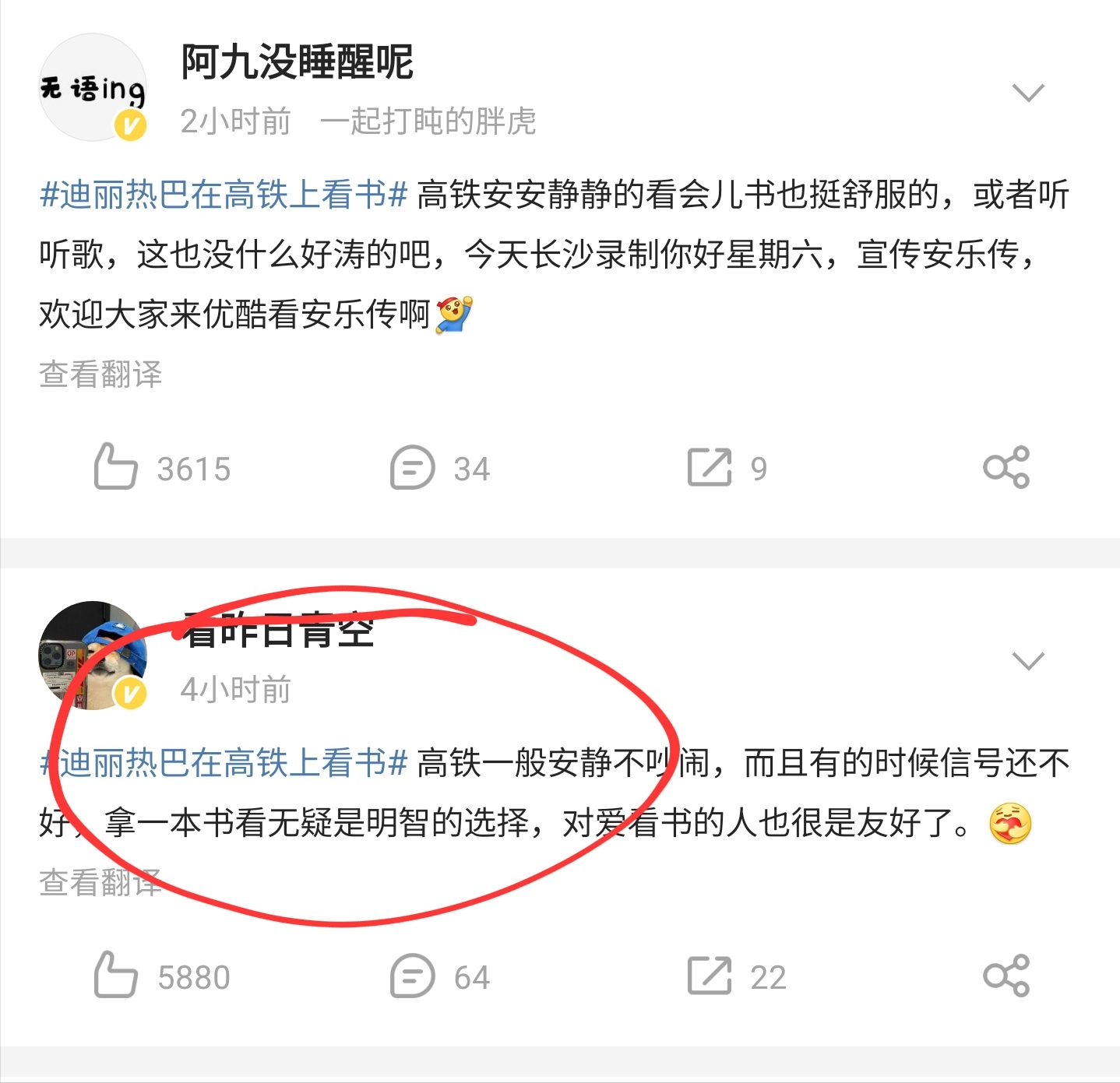Repost the post with 22 reposts
The width and height of the screenshot is (1120, 1083).
(x=710, y=976)
